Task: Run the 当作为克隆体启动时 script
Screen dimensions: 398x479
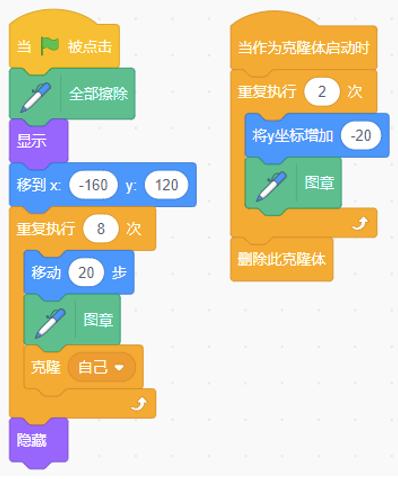Action: 304,43
